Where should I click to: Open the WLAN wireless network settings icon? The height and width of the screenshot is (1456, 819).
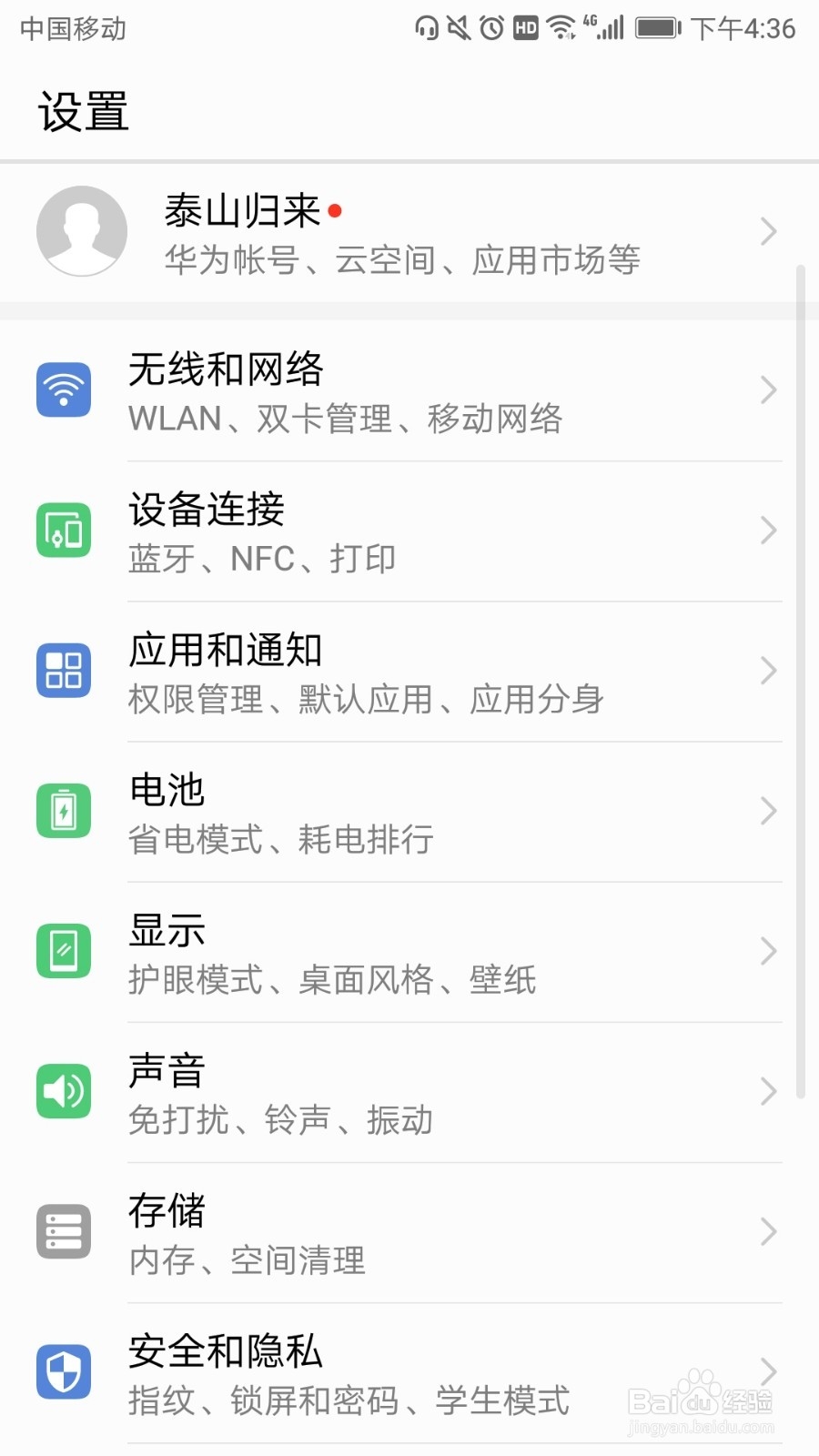click(x=63, y=389)
